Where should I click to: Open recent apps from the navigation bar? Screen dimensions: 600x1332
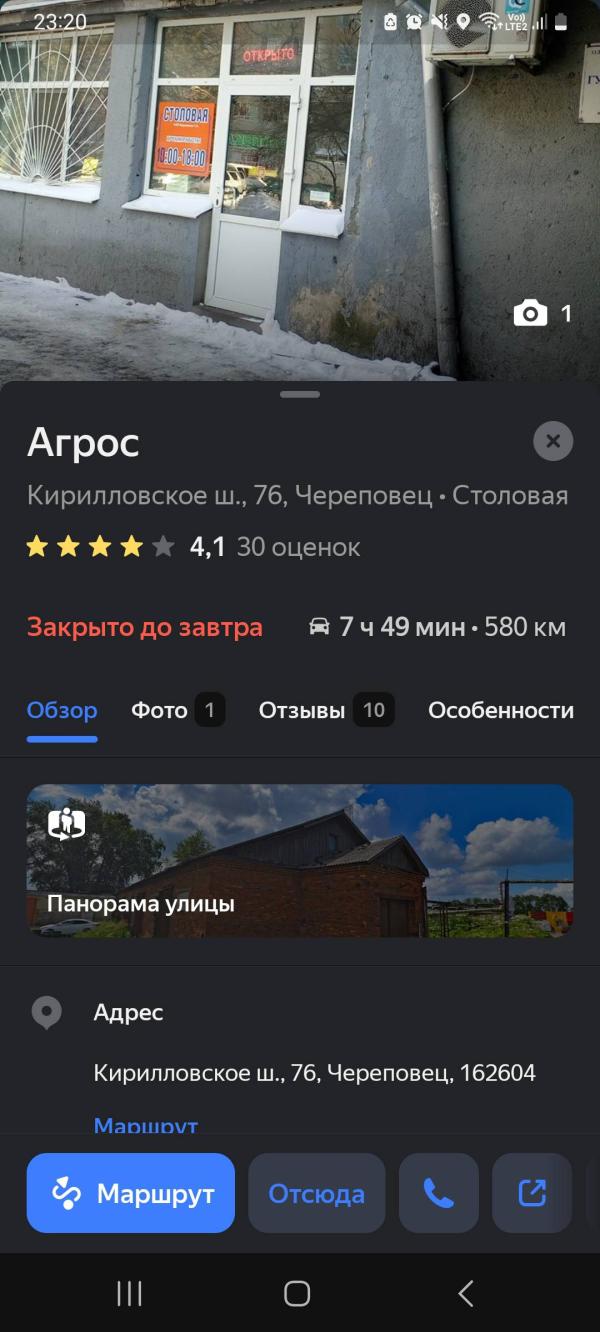130,1293
